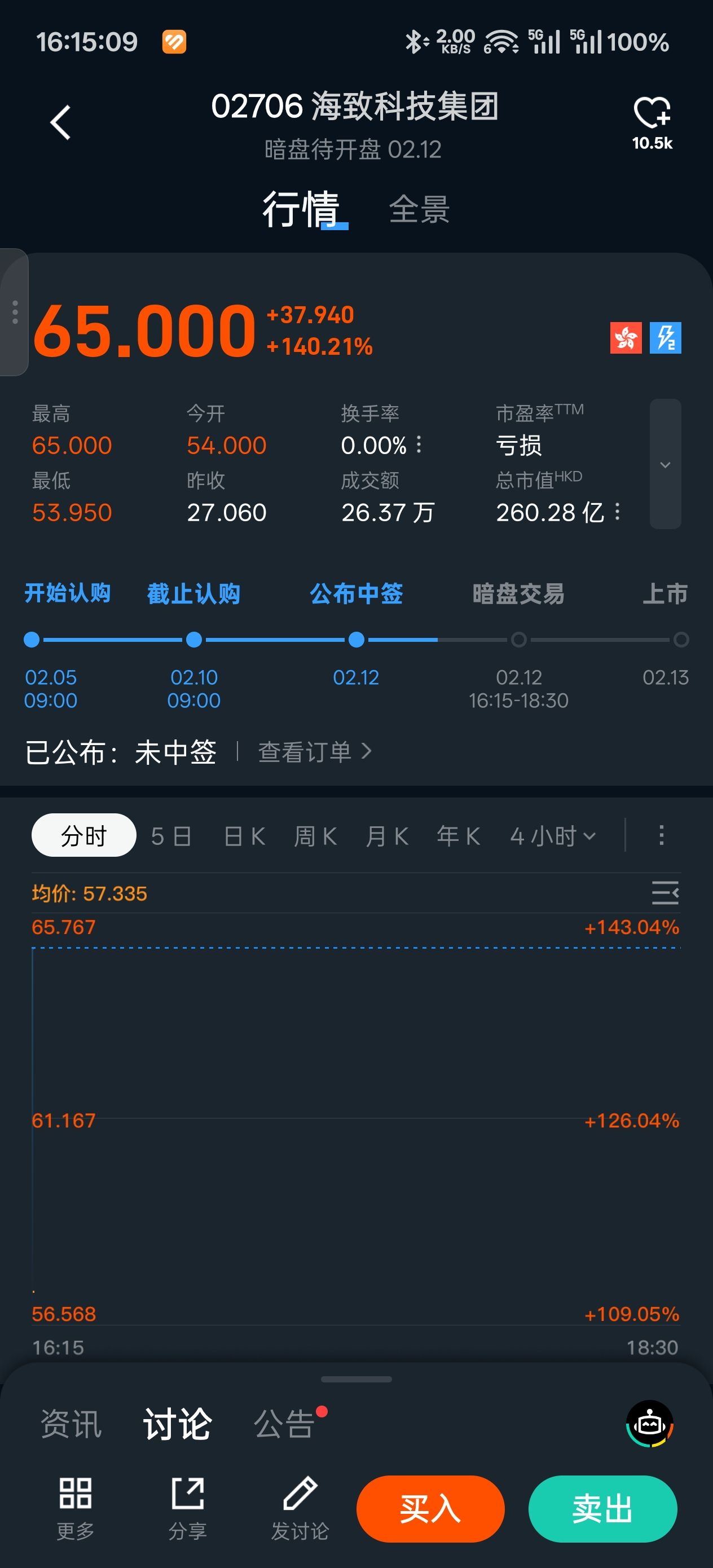Show the 年K chart
Image resolution: width=713 pixels, height=1568 pixels.
click(x=458, y=836)
